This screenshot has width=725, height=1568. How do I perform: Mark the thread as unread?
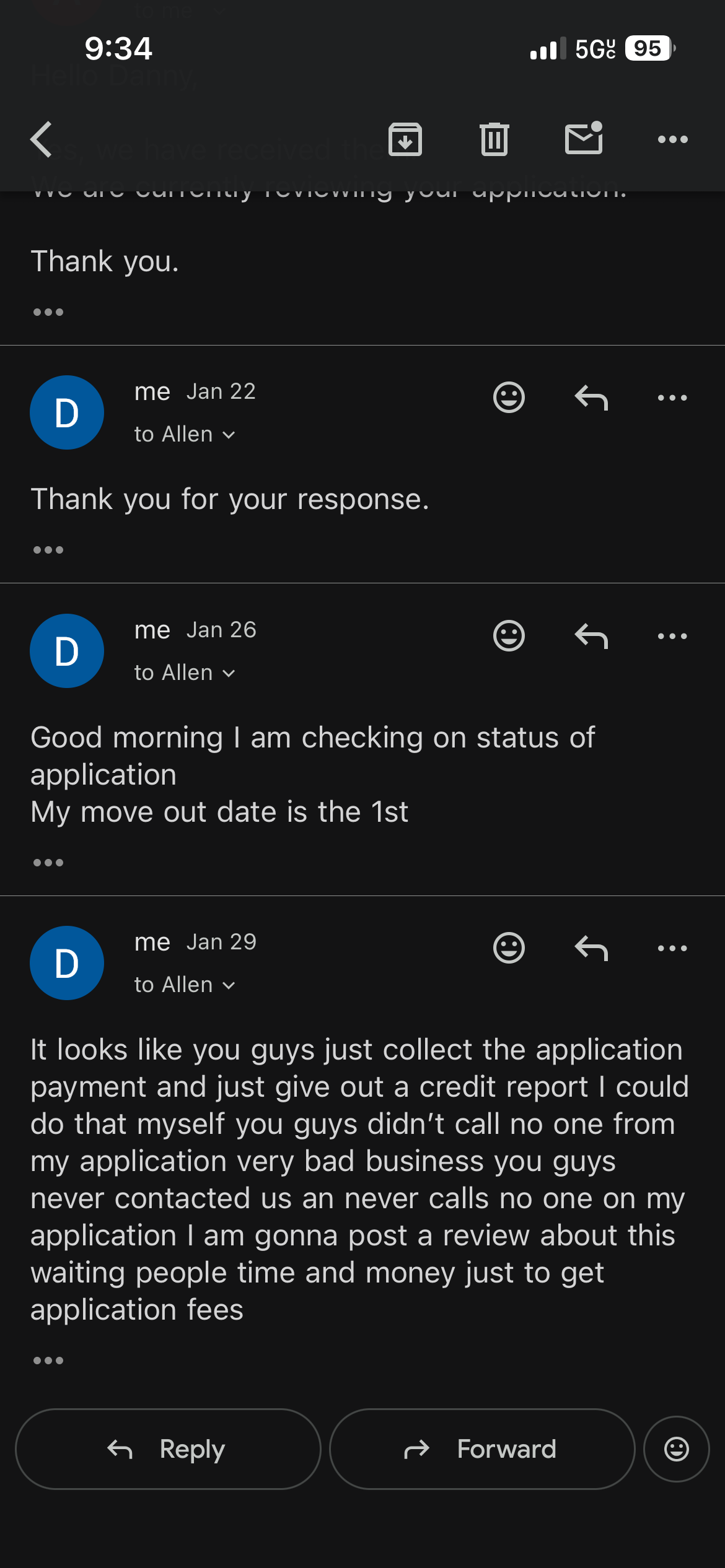coord(583,139)
